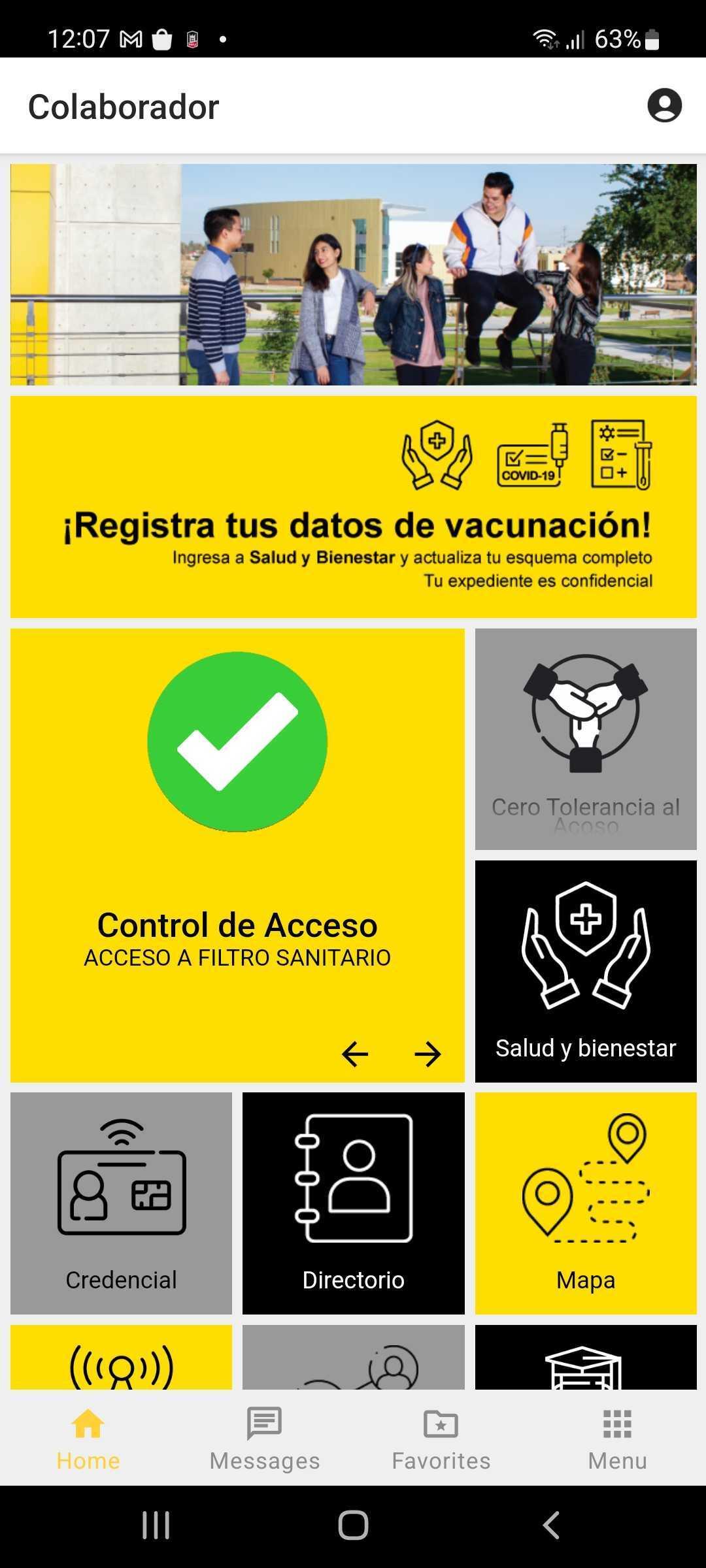706x1568 pixels.
Task: Open the profile account icon
Action: 664,105
